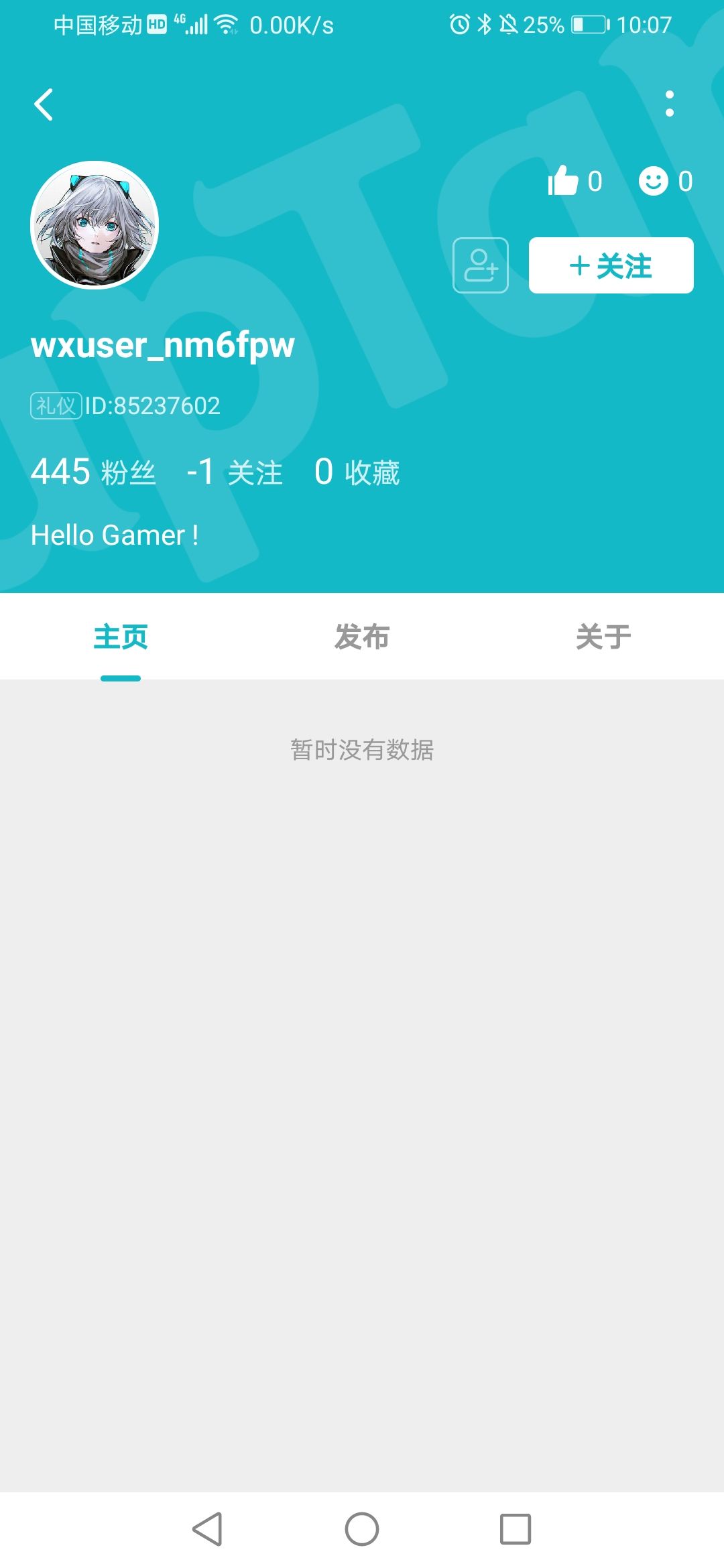Click the thumbs-up like icon
724x1568 pixels.
(565, 180)
